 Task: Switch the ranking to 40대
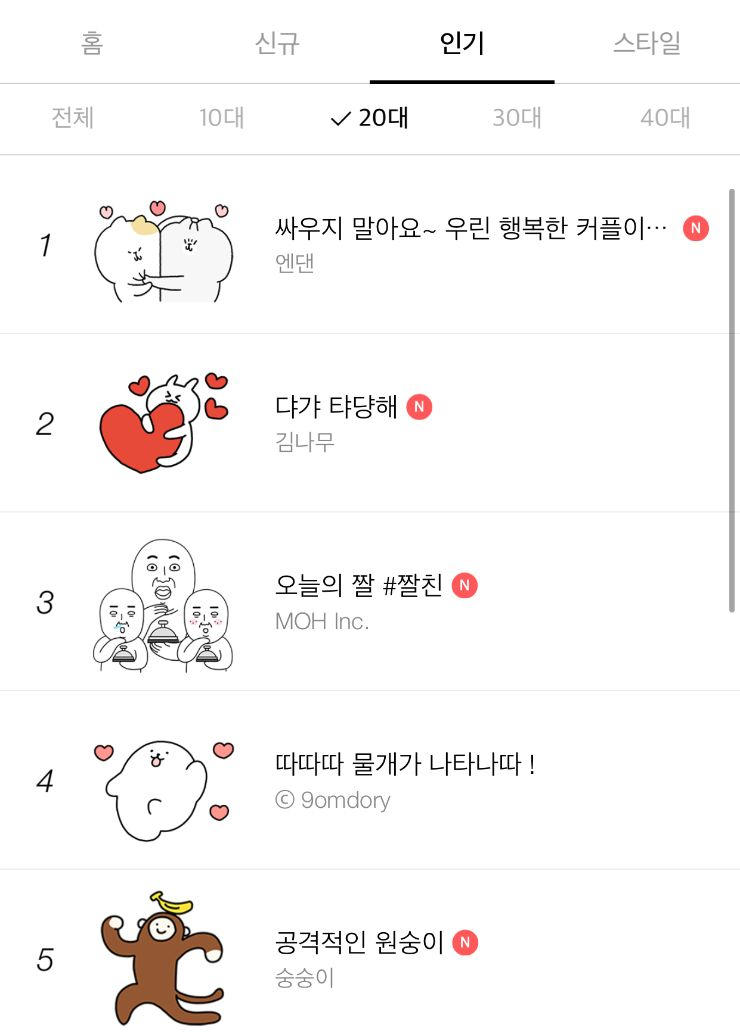click(665, 118)
